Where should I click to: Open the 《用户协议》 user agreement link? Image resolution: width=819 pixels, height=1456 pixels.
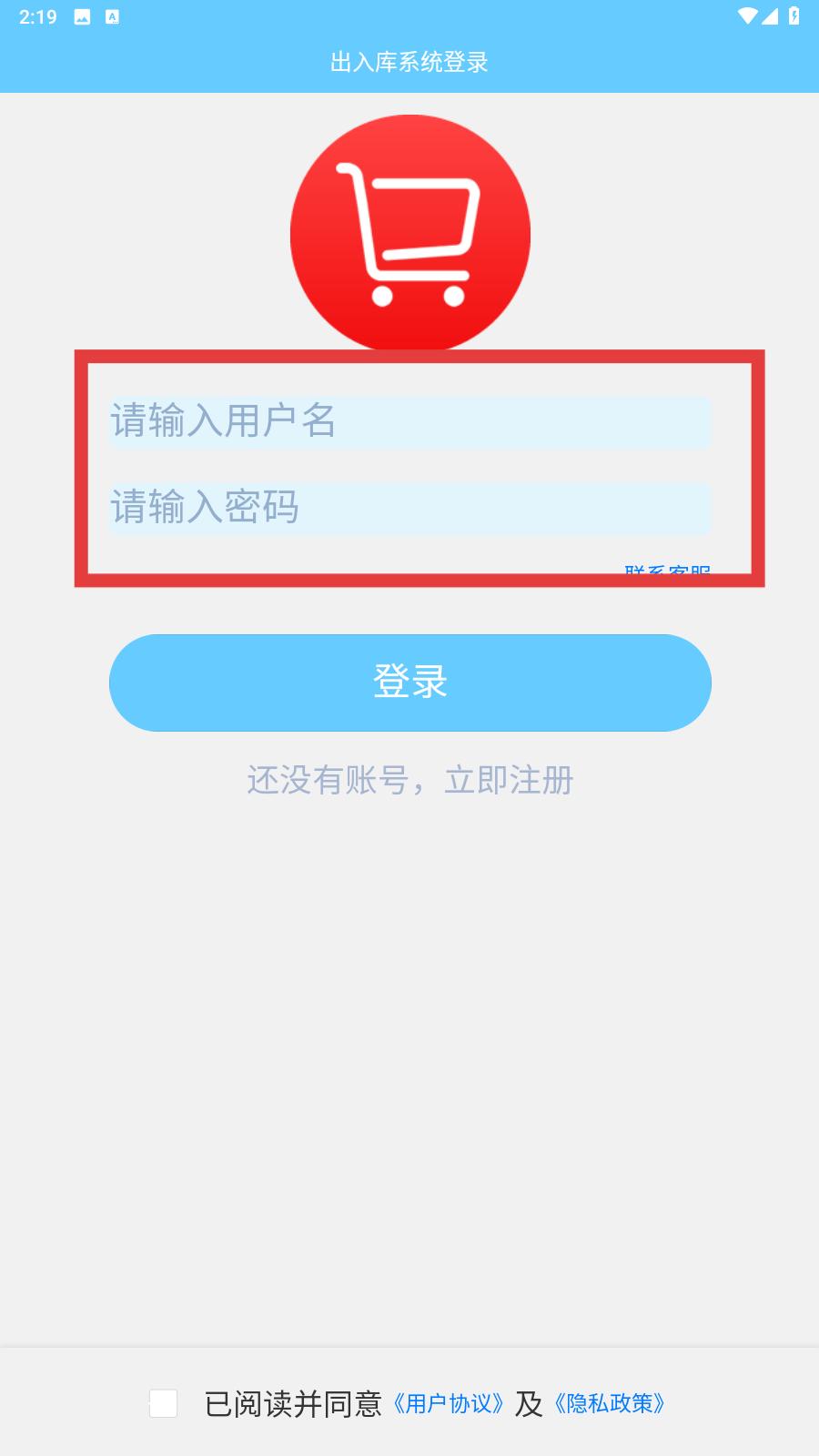tap(449, 1403)
